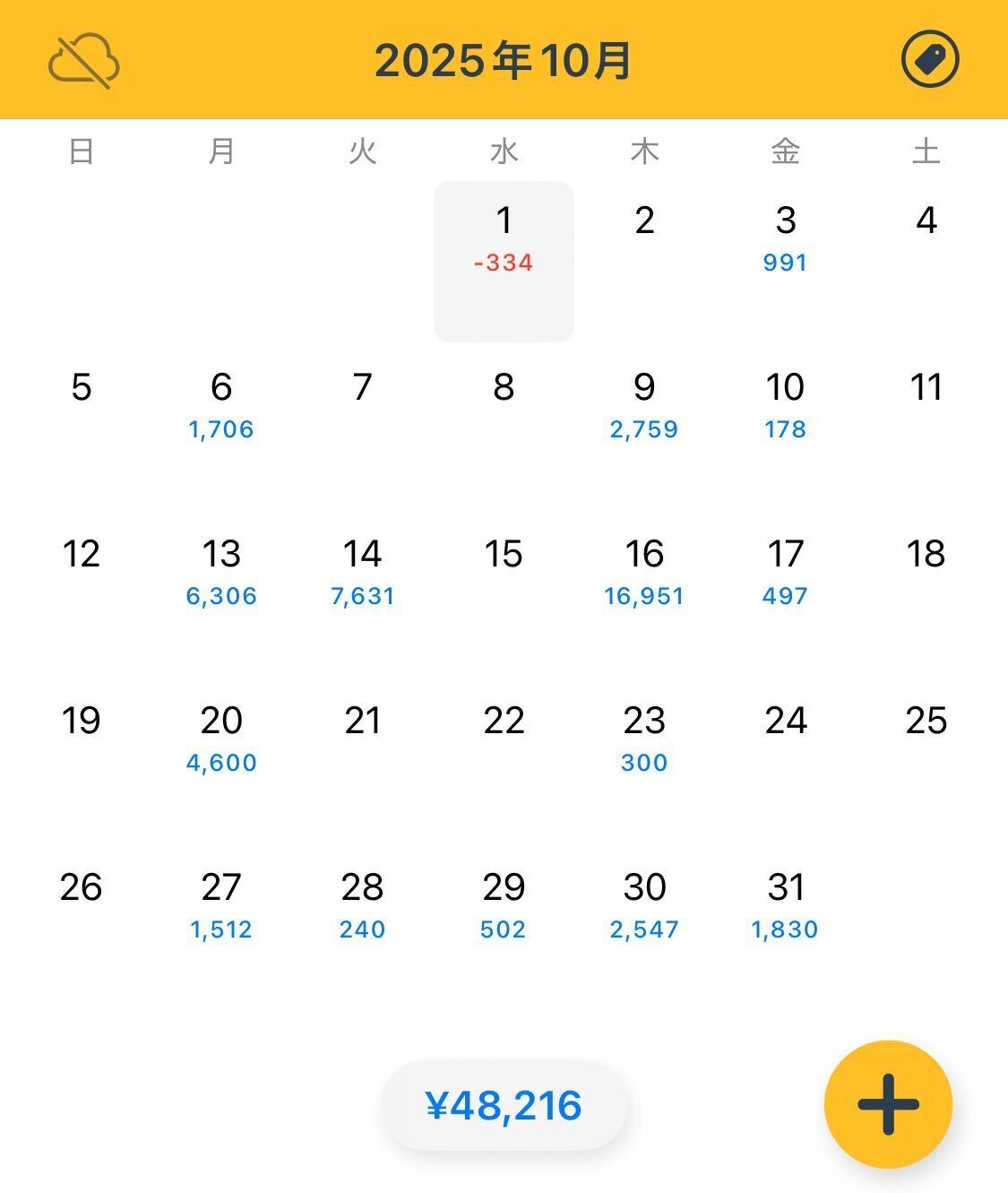Open the tag icon in the header
The image size is (1008, 1193).
click(x=929, y=61)
